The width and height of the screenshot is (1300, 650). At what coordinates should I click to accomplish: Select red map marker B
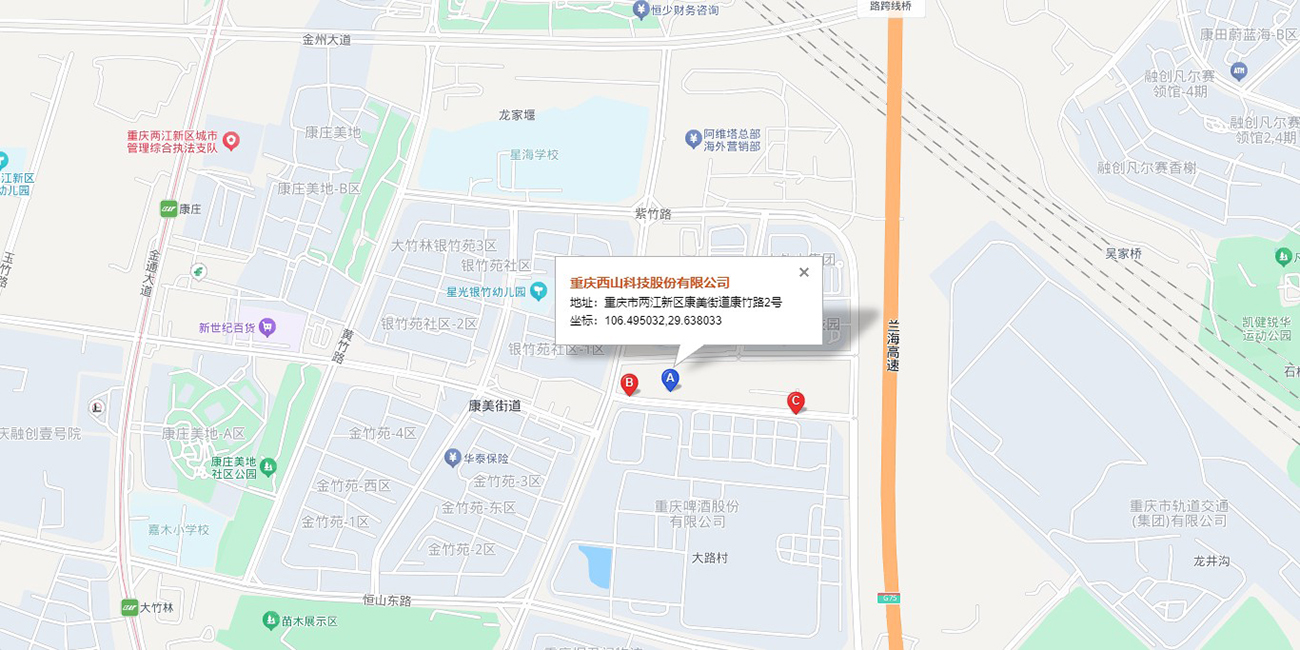pyautogui.click(x=629, y=382)
